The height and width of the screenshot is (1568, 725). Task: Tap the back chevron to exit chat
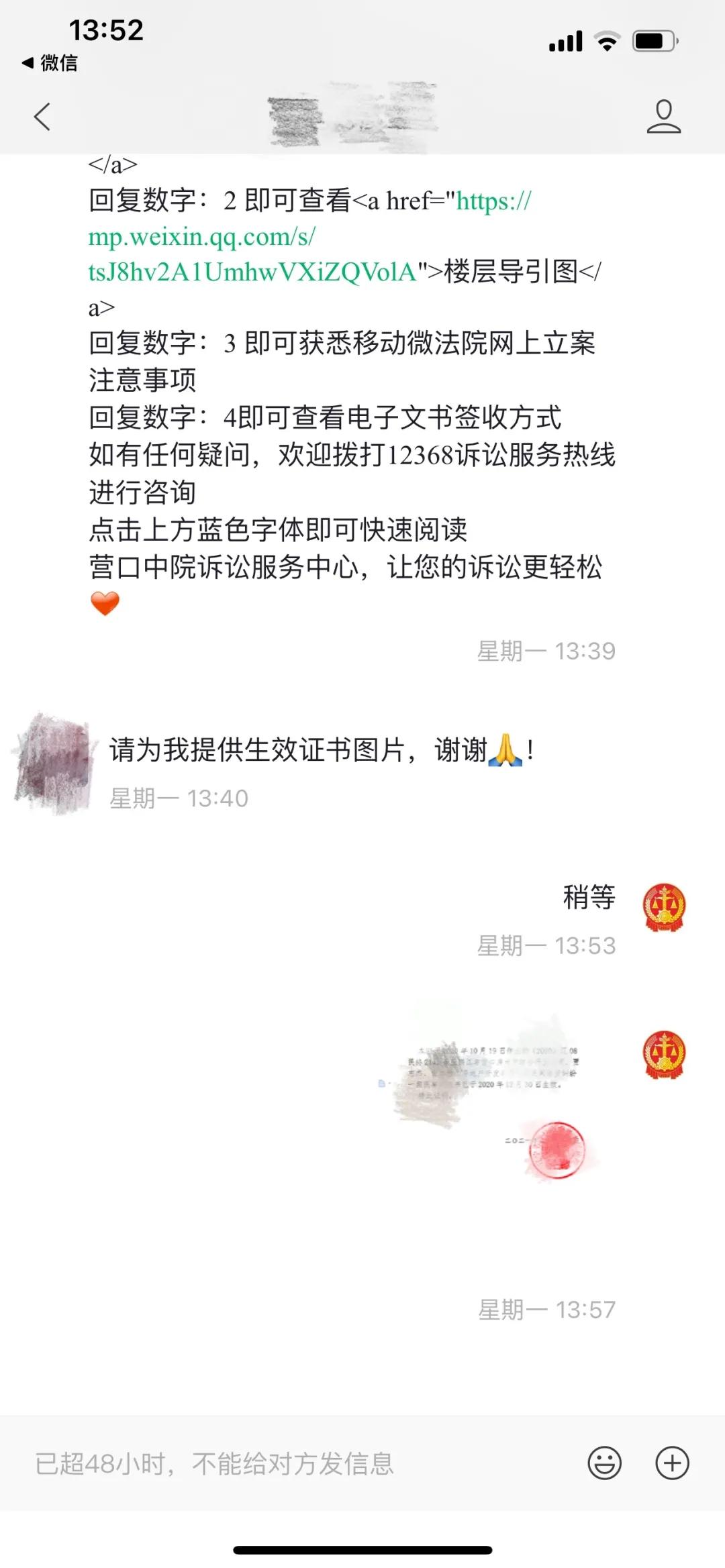tap(40, 117)
